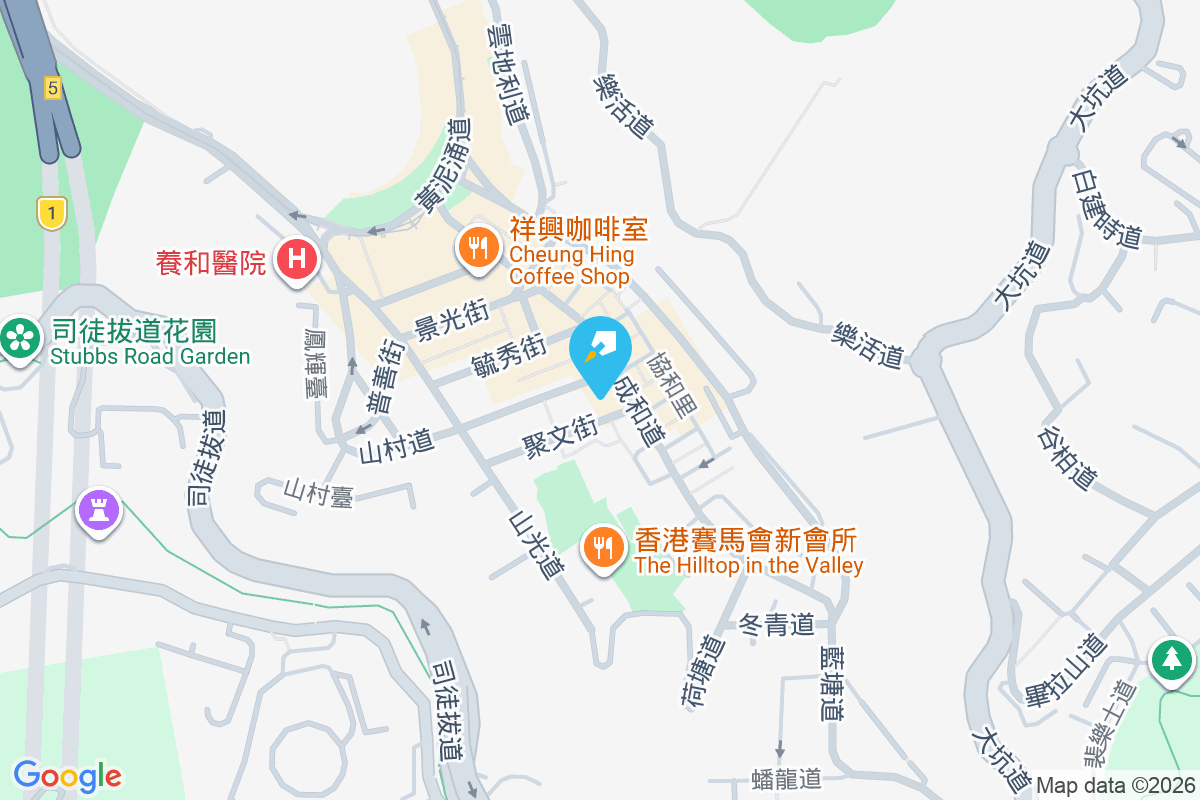Tap the green tree park marker near 畢拉山道
Screen dimensions: 1200x800
(1171, 660)
